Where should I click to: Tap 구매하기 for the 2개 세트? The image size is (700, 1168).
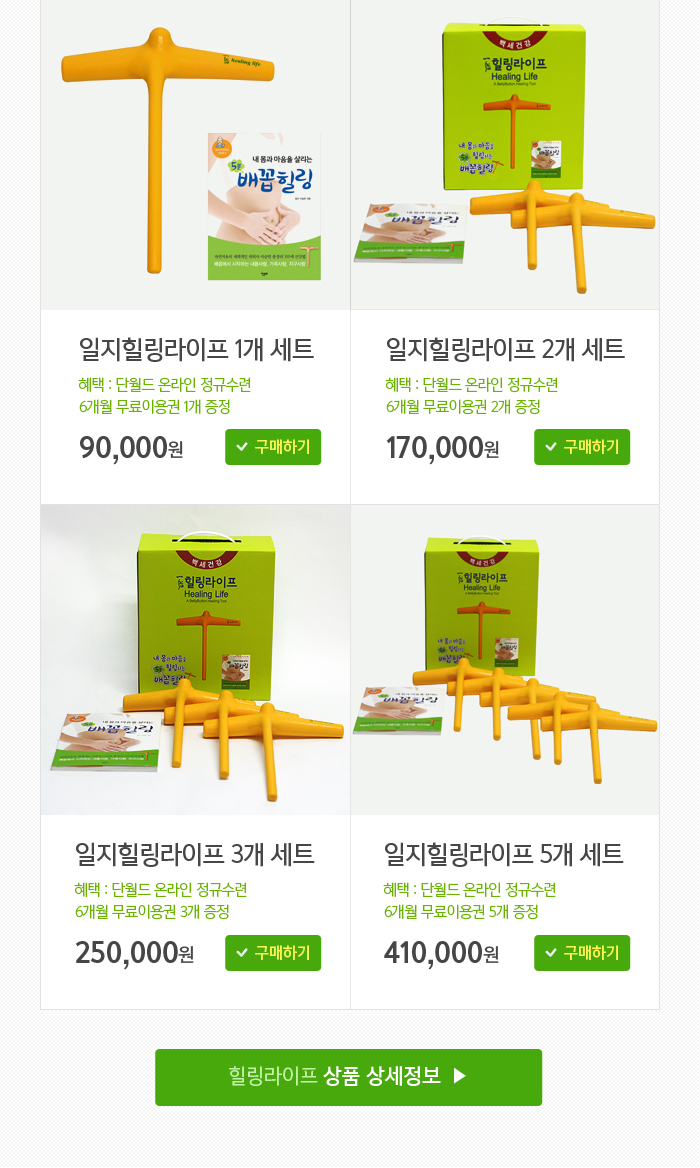[x=581, y=447]
